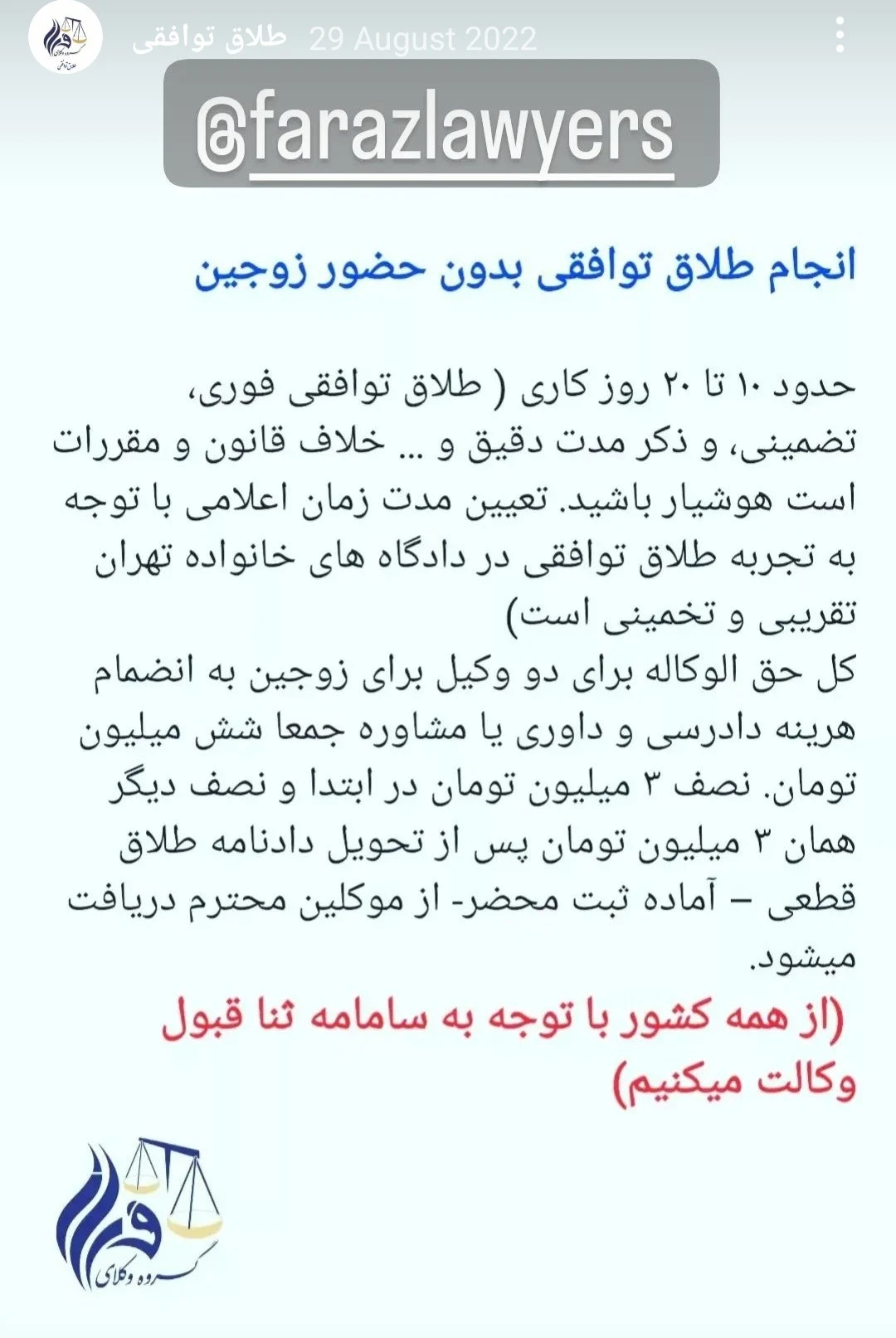Screen dimensions: 896x1338
Task: Tap the @farazlawyers mention sticker
Action: tap(441, 124)
